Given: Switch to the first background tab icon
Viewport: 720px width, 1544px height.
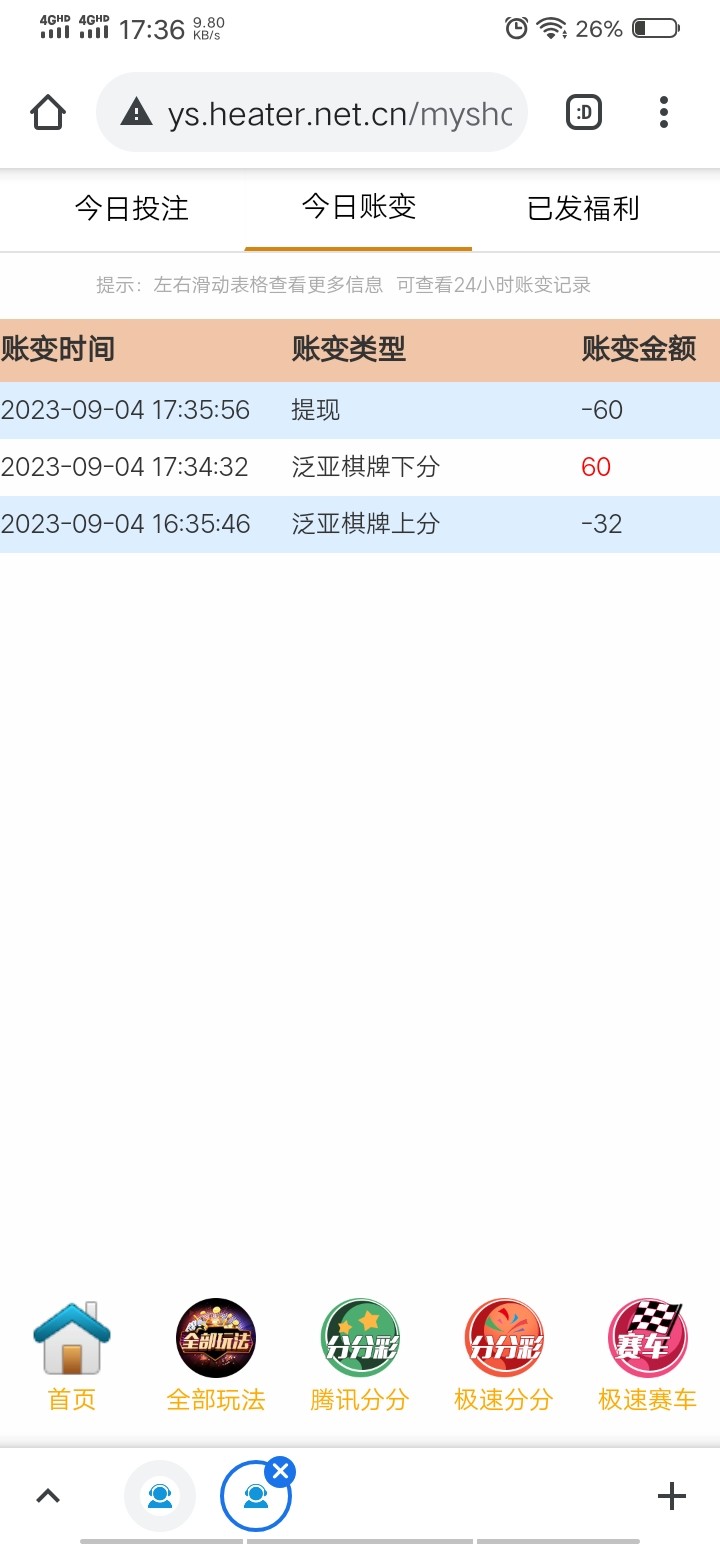Looking at the screenshot, I should tap(160, 1496).
